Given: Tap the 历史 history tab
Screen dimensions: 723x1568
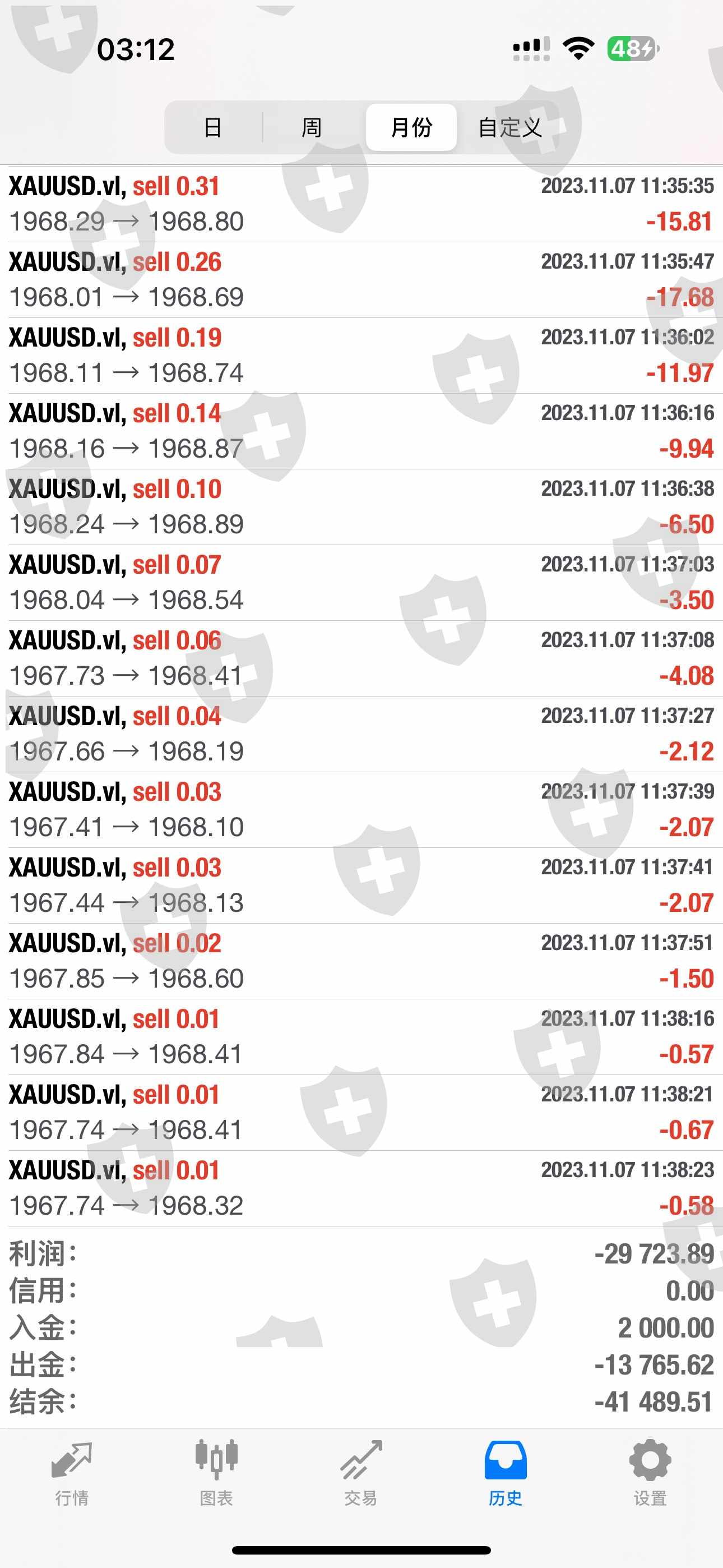Looking at the screenshot, I should [x=505, y=1469].
